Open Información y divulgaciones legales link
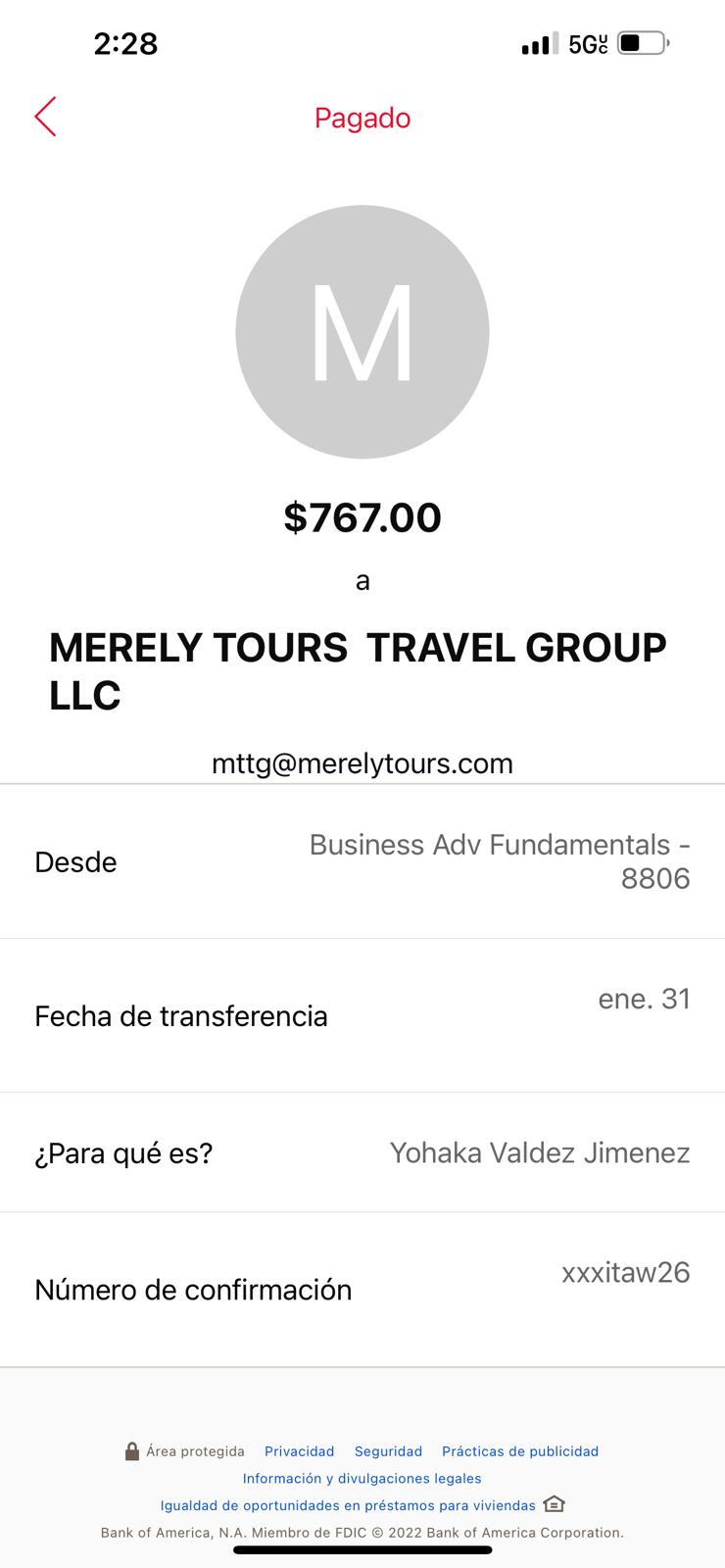Screen dimensions: 725x1568 (x=362, y=1478)
